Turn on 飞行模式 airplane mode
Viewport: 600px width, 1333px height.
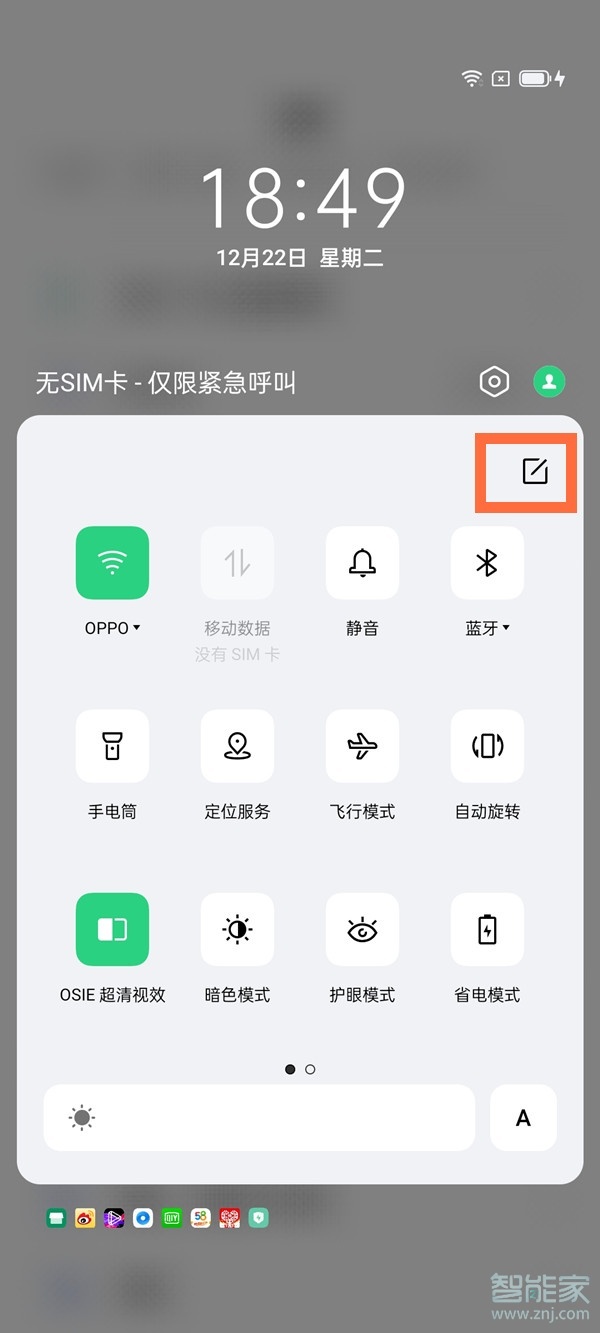click(362, 746)
